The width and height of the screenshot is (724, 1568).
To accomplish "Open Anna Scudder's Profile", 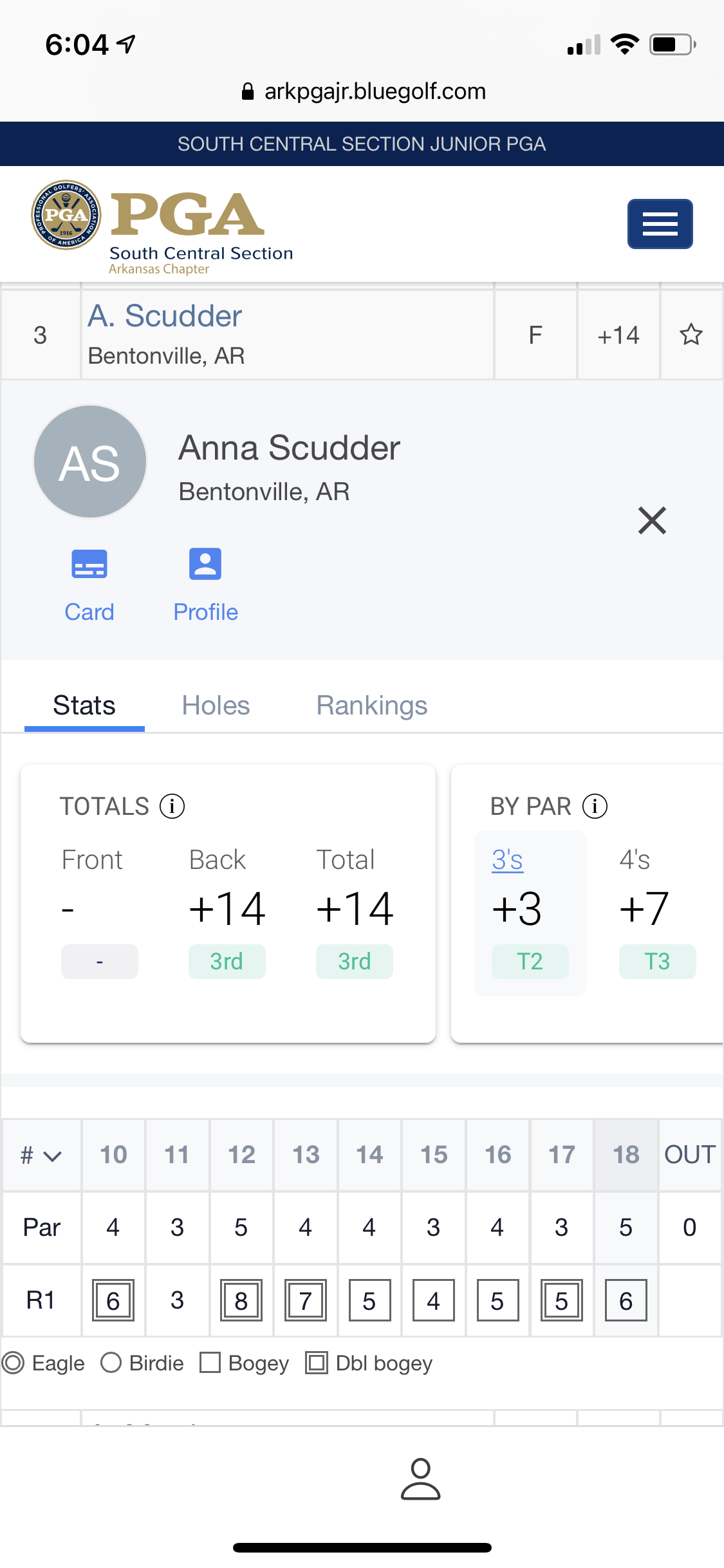I will click(x=205, y=584).
